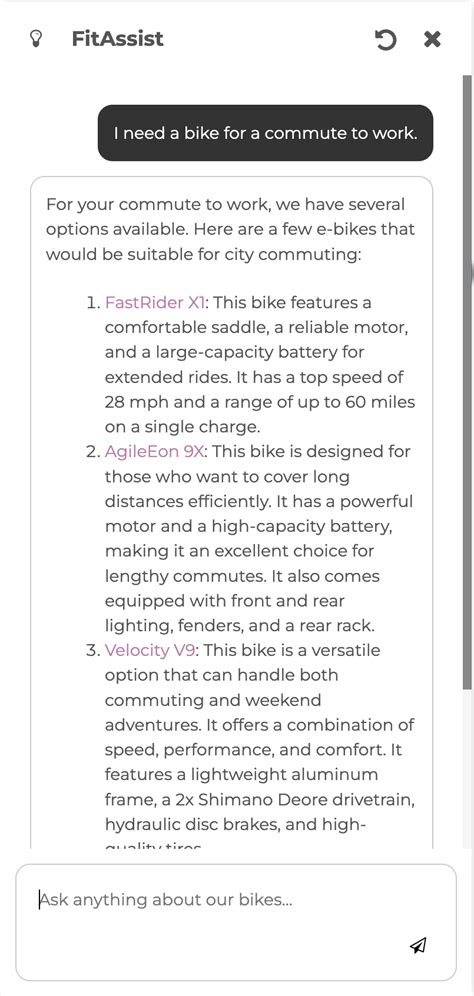The width and height of the screenshot is (474, 996).
Task: Tap the lightbulb tips icon
Action: point(37,39)
